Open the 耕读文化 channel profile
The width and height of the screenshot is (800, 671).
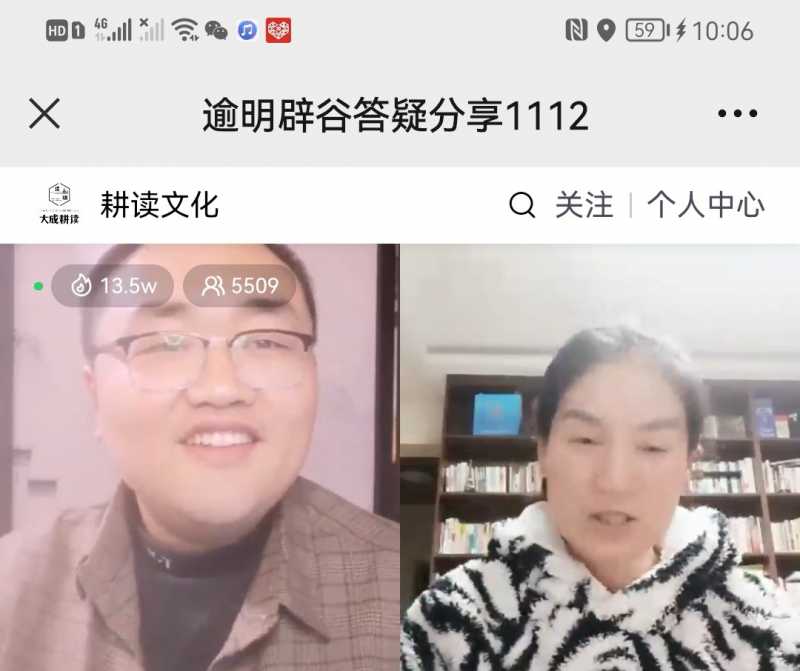pos(158,205)
